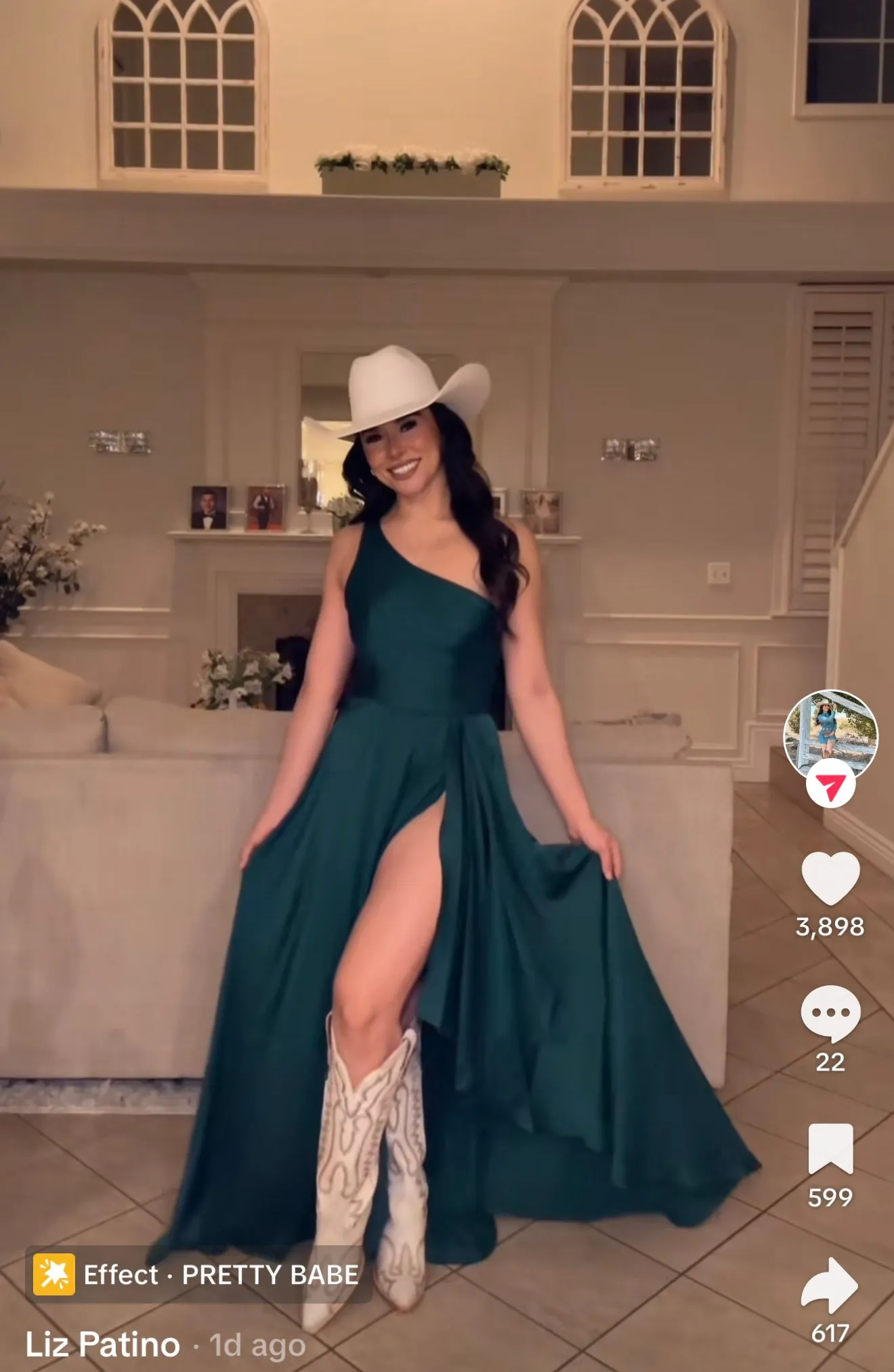Like this video with the heart icon
The height and width of the screenshot is (1372, 894).
tap(830, 879)
